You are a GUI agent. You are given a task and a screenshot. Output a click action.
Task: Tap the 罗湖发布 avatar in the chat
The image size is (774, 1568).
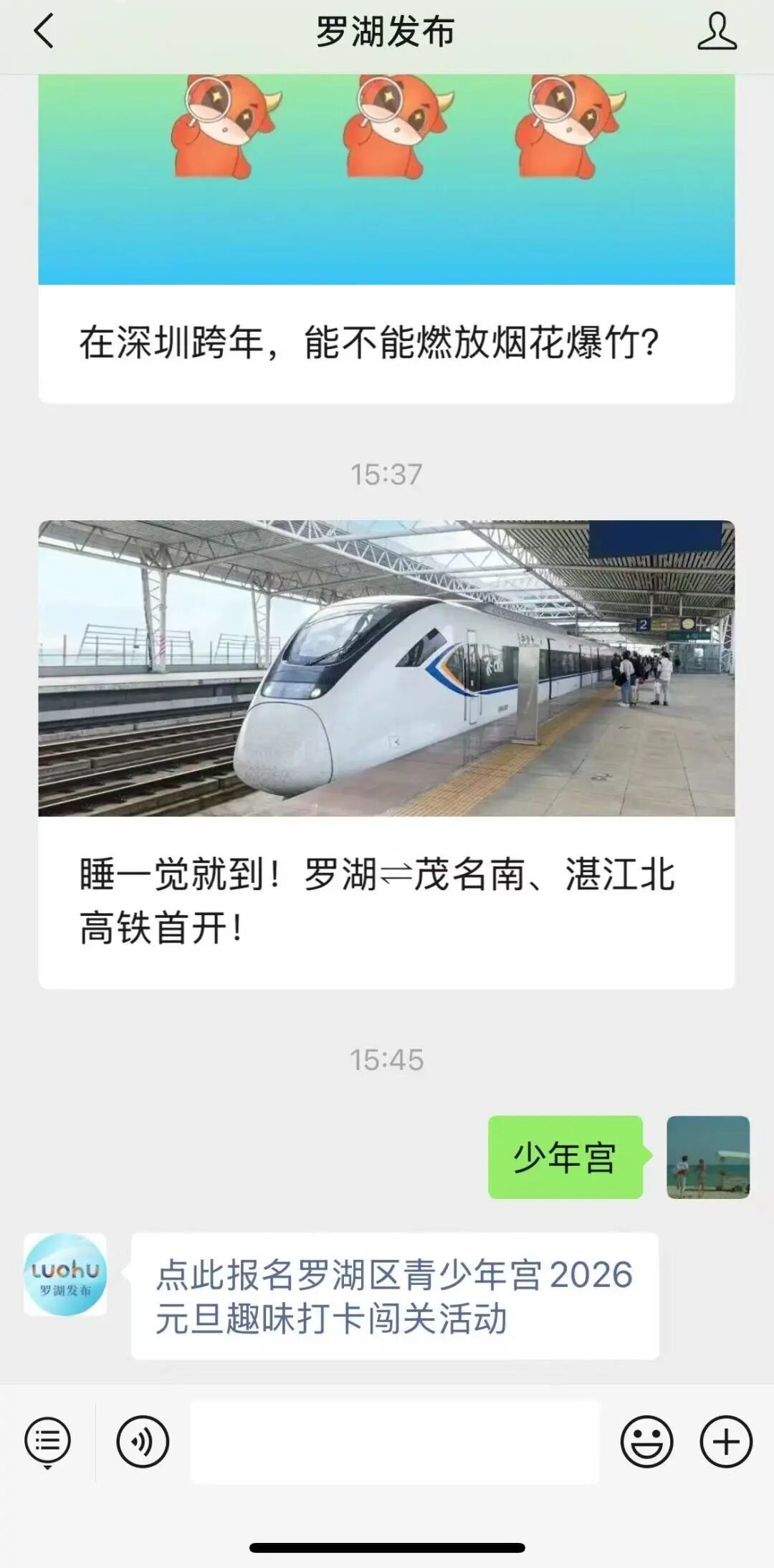tap(65, 1274)
